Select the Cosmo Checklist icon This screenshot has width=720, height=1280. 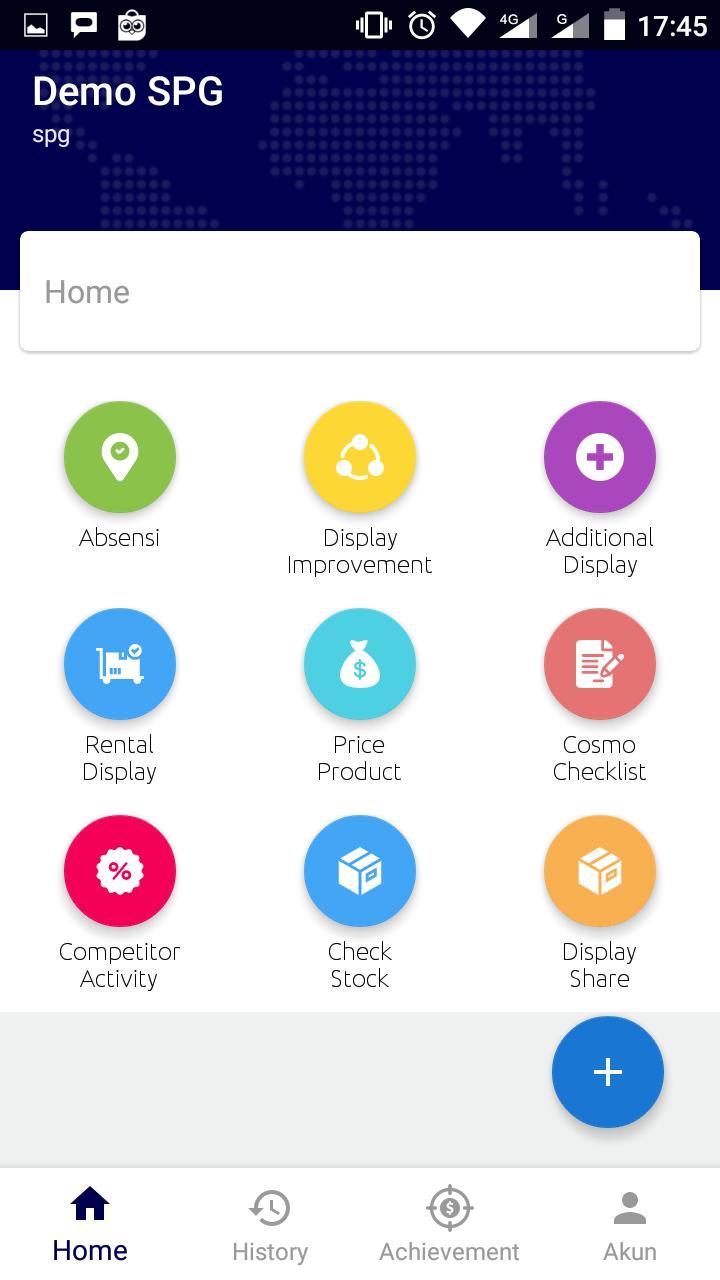coord(599,664)
